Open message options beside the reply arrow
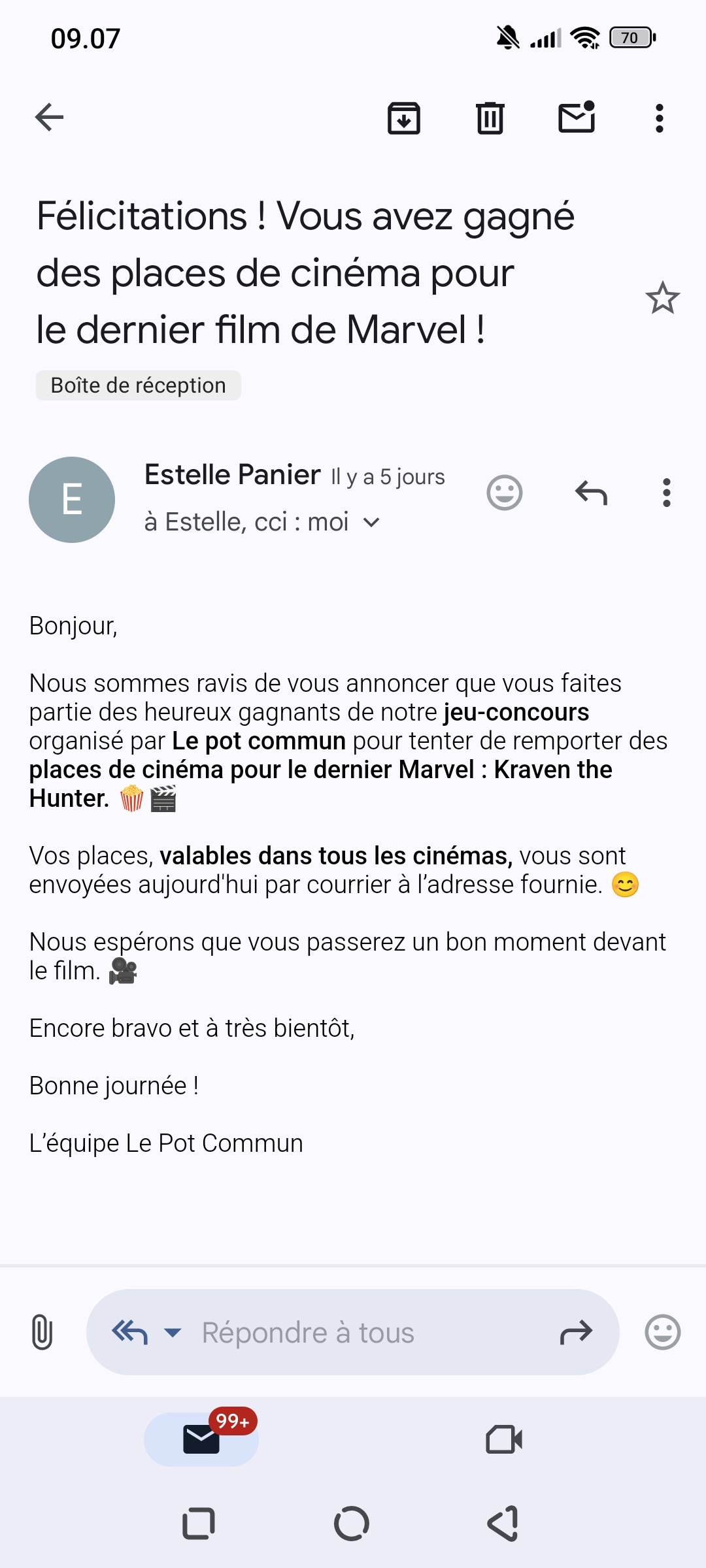 point(667,493)
